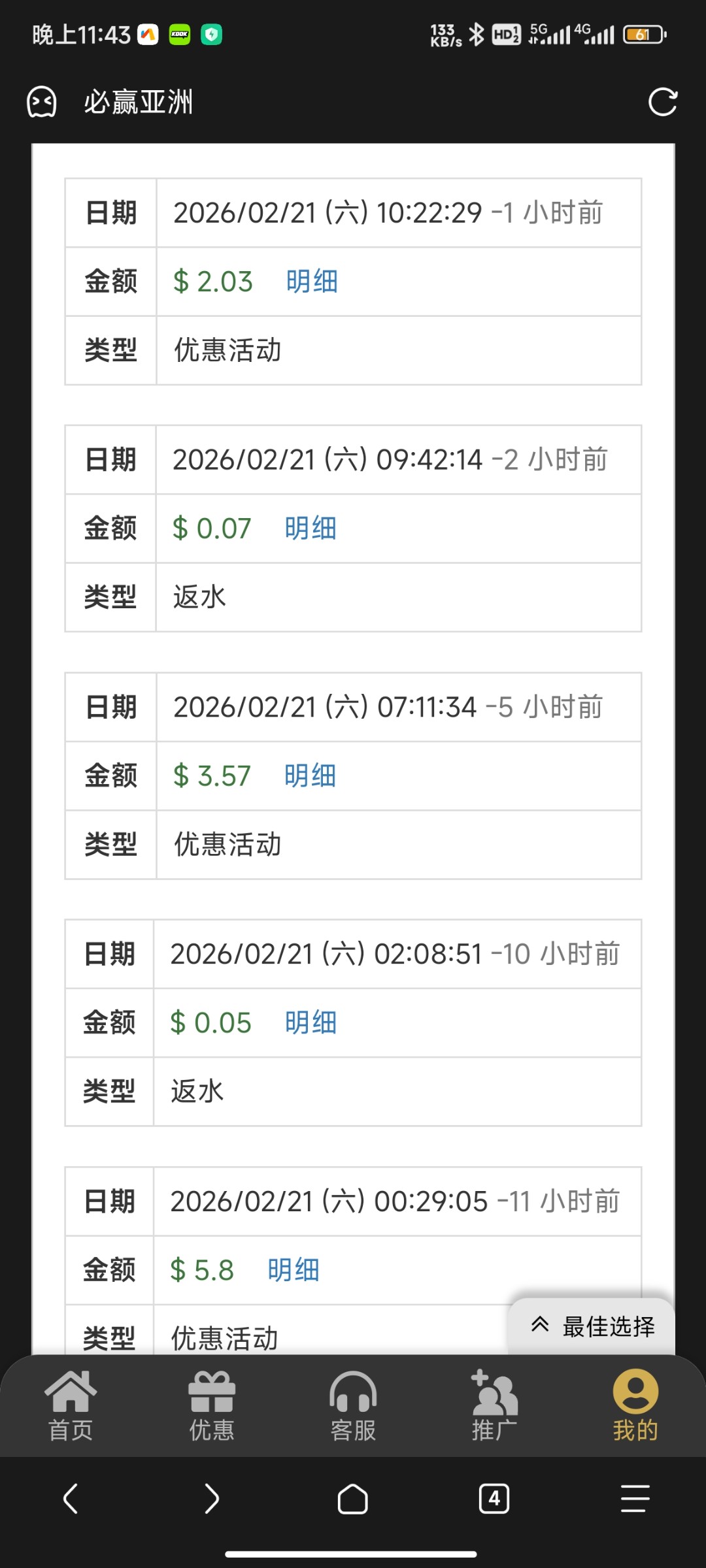The image size is (706, 1568).
Task: Return home via the bottom home shape
Action: 353,1499
